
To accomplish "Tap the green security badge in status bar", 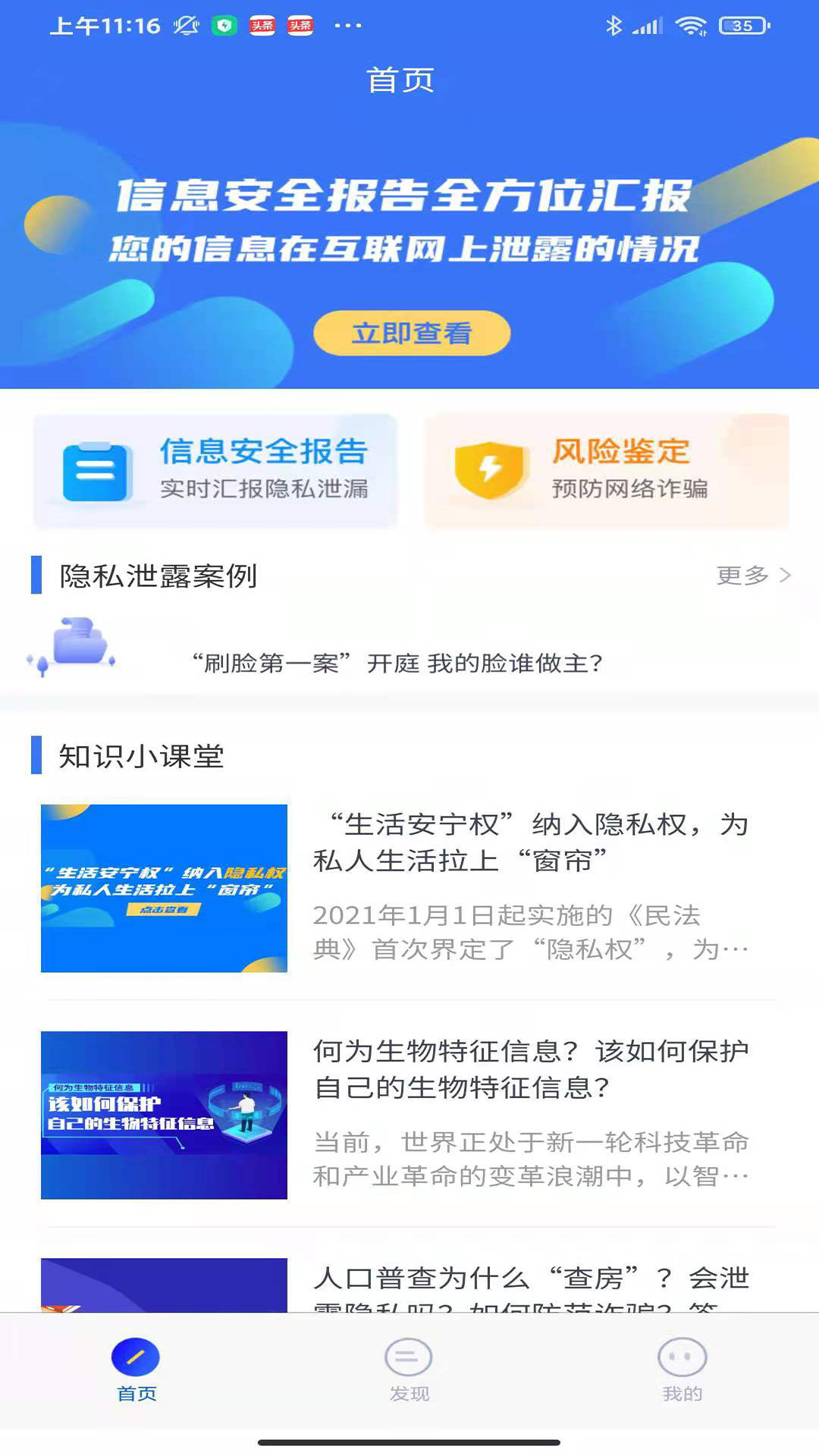I will [x=225, y=25].
